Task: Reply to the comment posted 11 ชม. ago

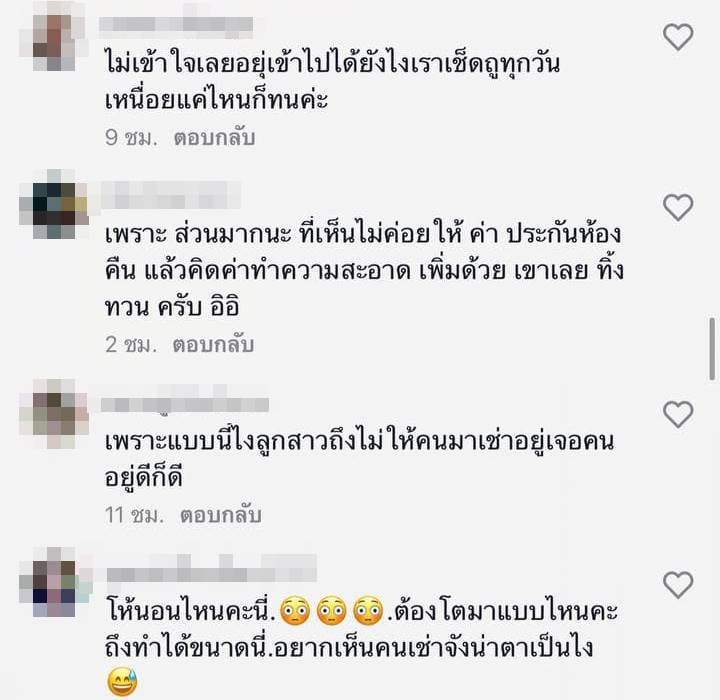Action: click(x=224, y=515)
